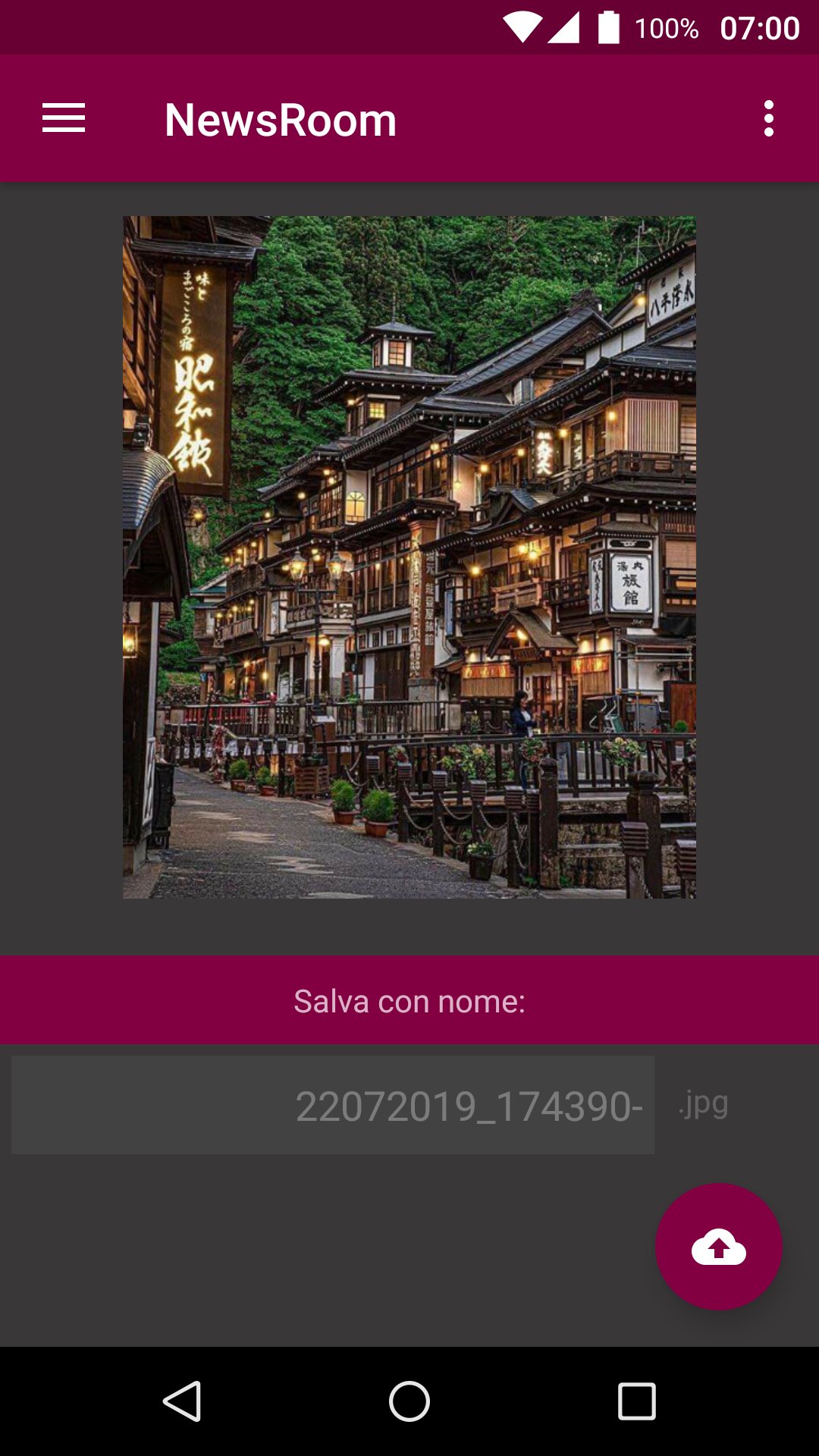Tap the maroon app bar area
819x1456 pixels.
pos(531,118)
